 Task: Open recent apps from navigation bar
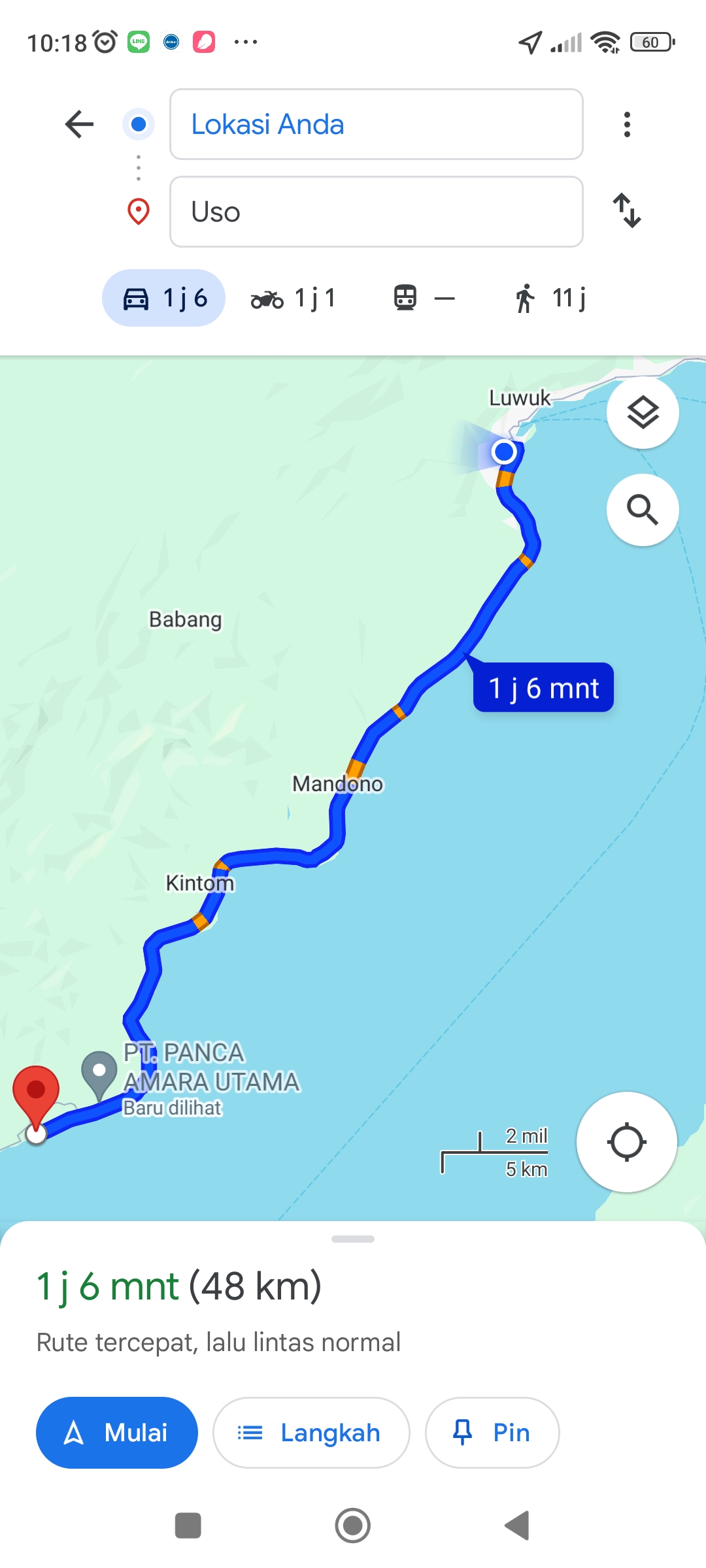point(188,1526)
